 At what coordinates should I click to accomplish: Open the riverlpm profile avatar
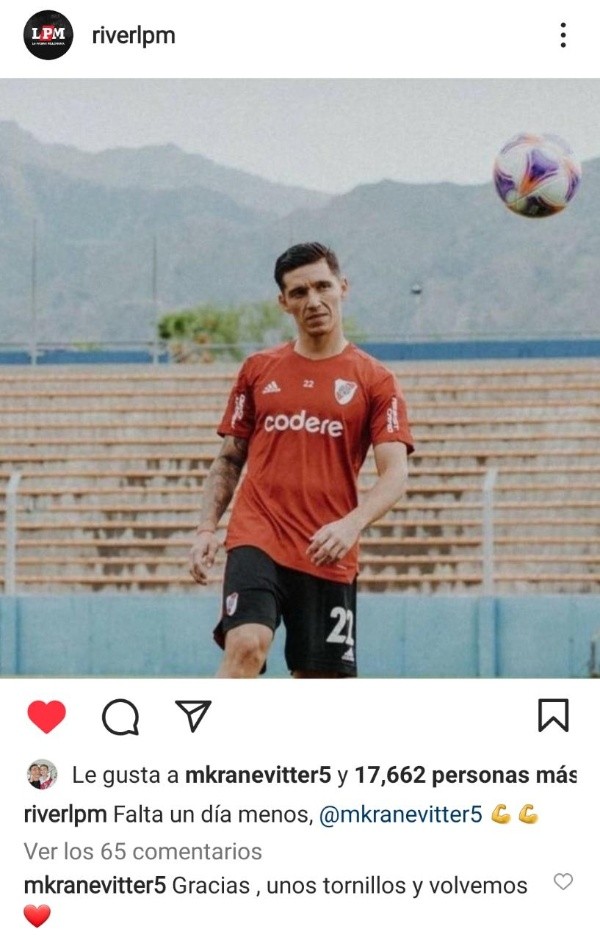tap(48, 35)
